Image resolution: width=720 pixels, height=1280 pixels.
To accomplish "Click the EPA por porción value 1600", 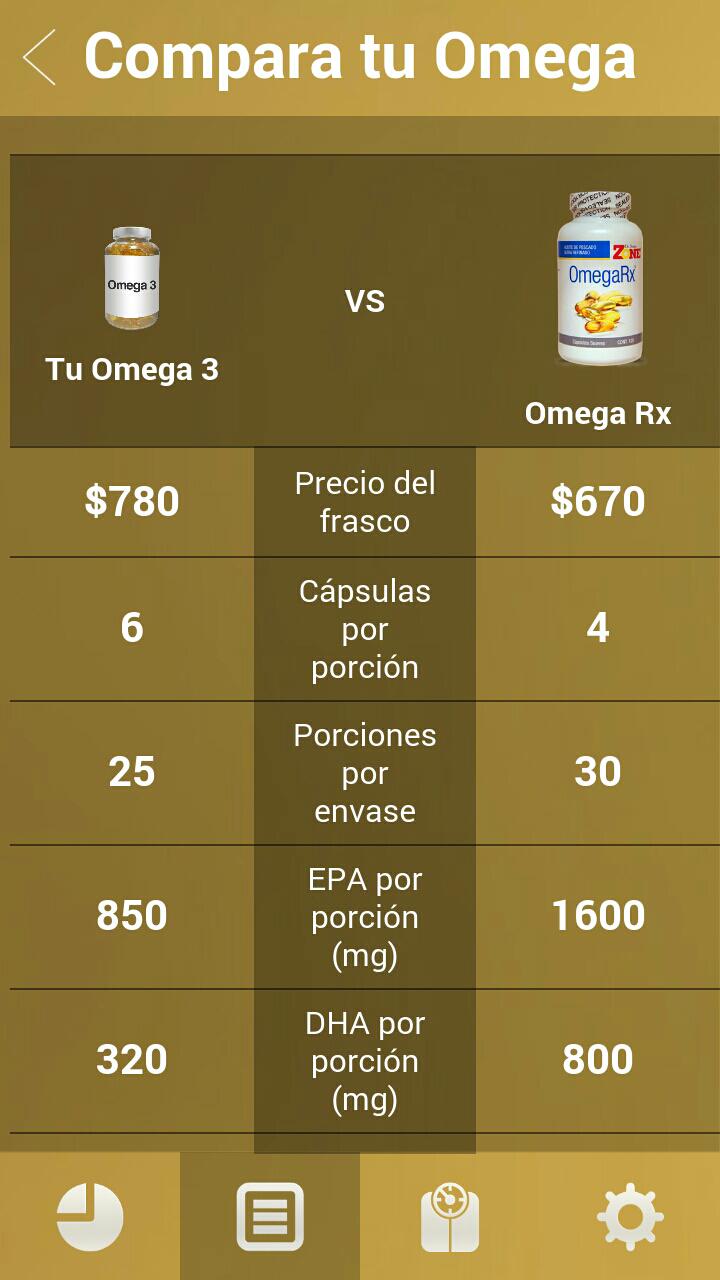I will (597, 916).
